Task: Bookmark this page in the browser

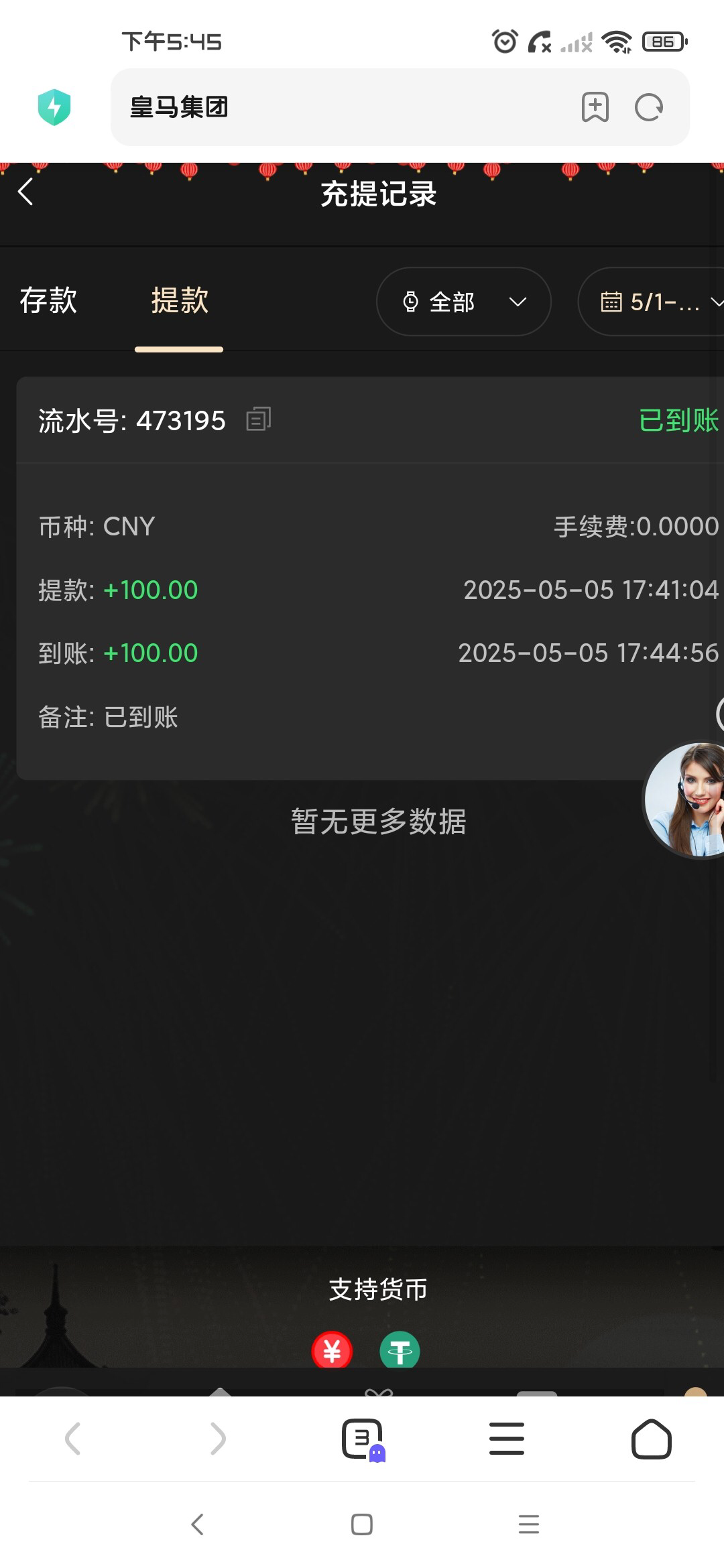Action: (595, 107)
